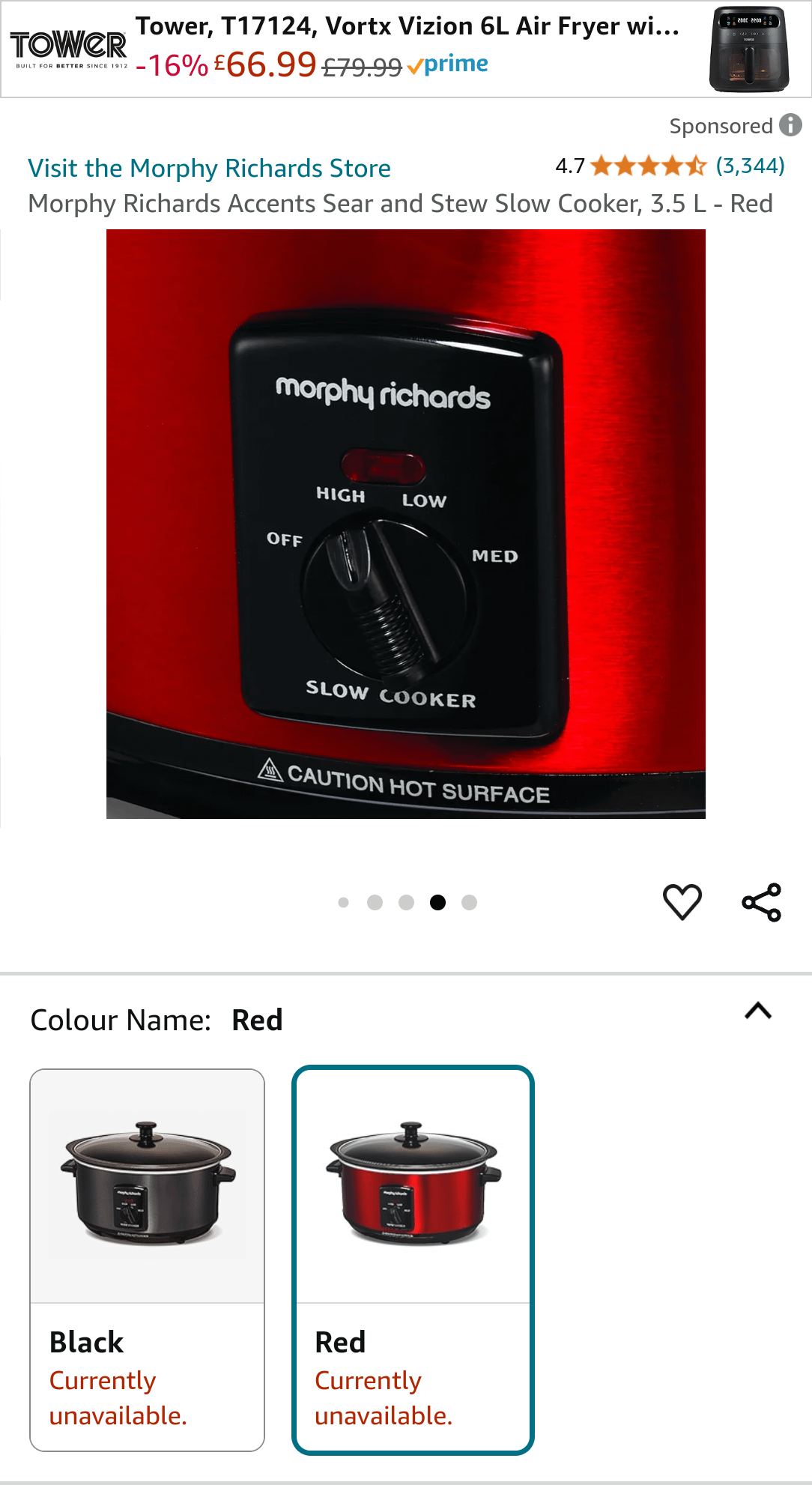Jump to last image page dot
The height and width of the screenshot is (1506, 812).
pos(469,902)
